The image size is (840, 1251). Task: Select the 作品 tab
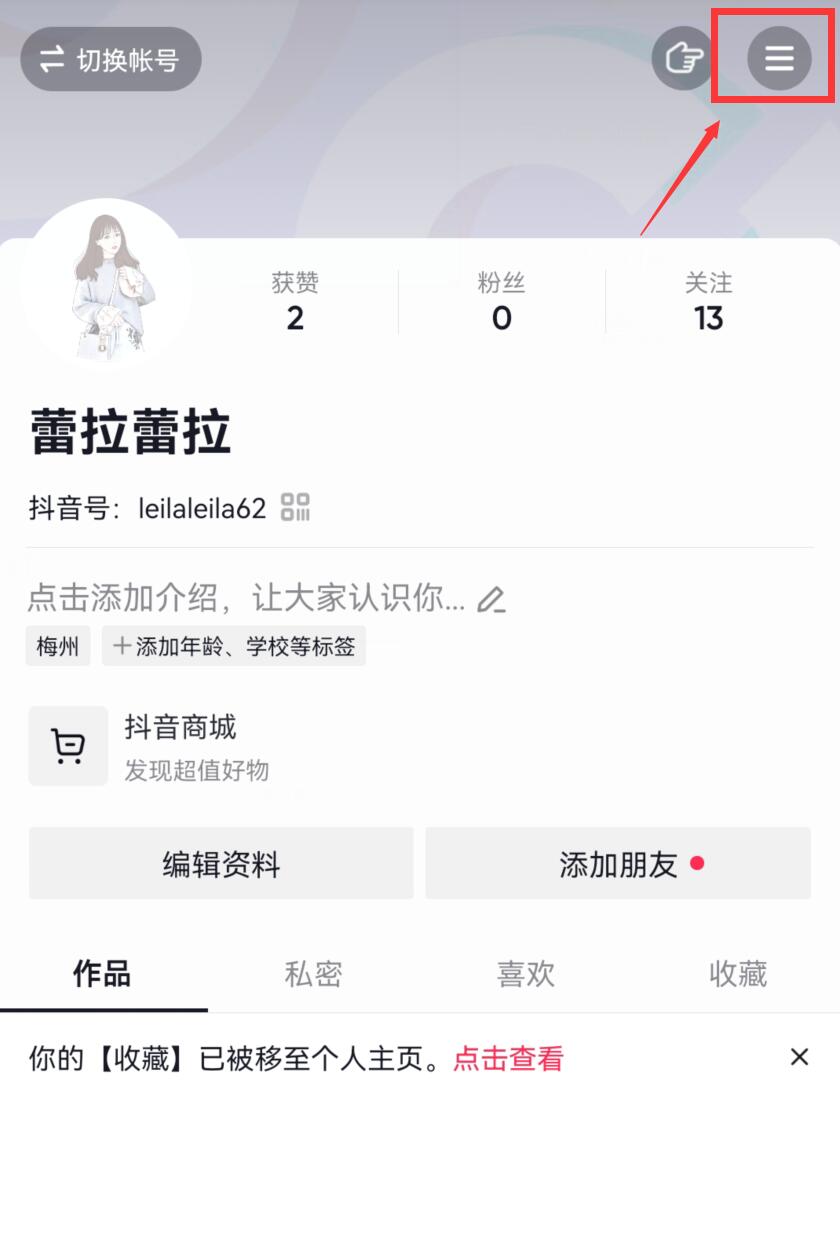(x=102, y=973)
